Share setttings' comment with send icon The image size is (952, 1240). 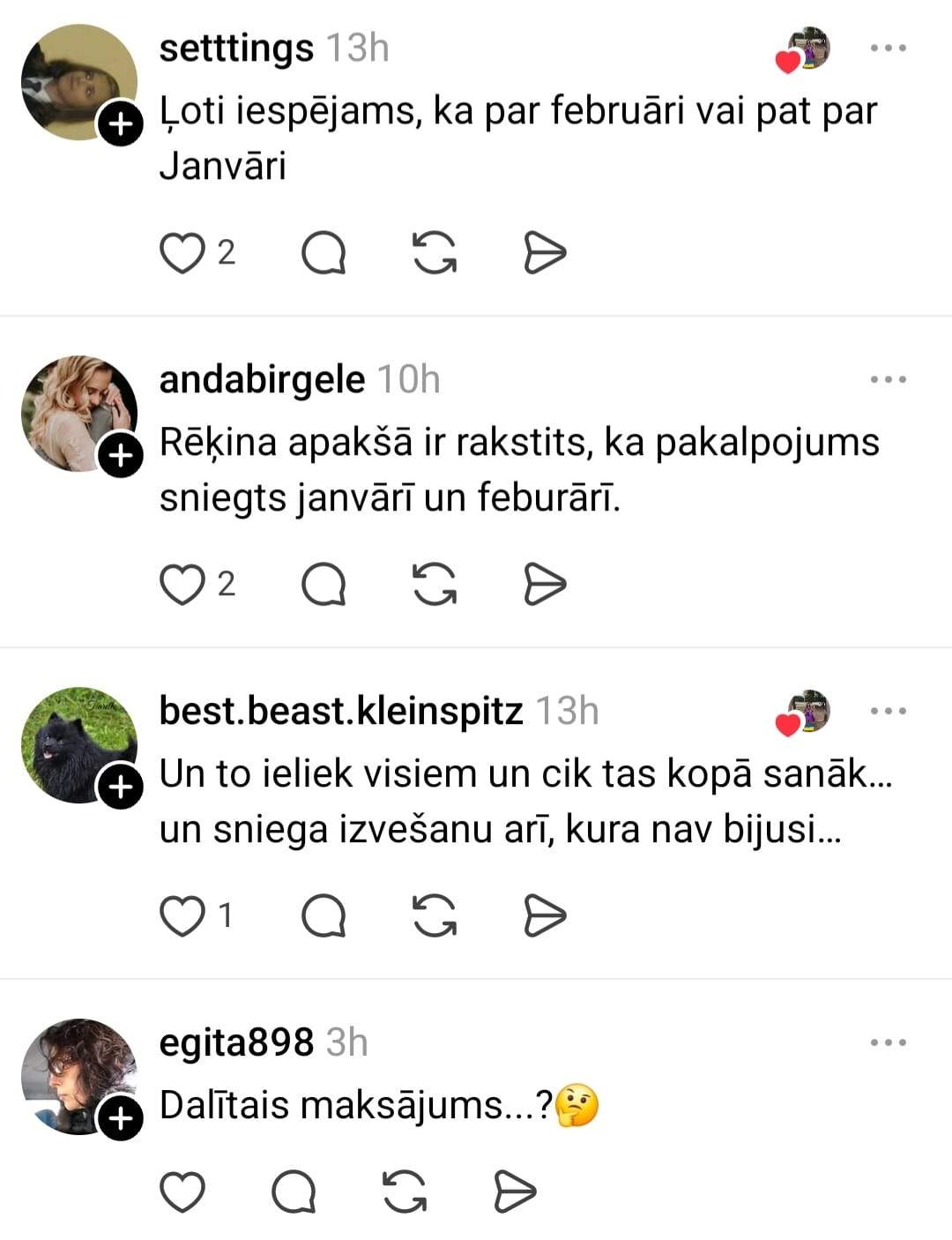click(x=545, y=254)
